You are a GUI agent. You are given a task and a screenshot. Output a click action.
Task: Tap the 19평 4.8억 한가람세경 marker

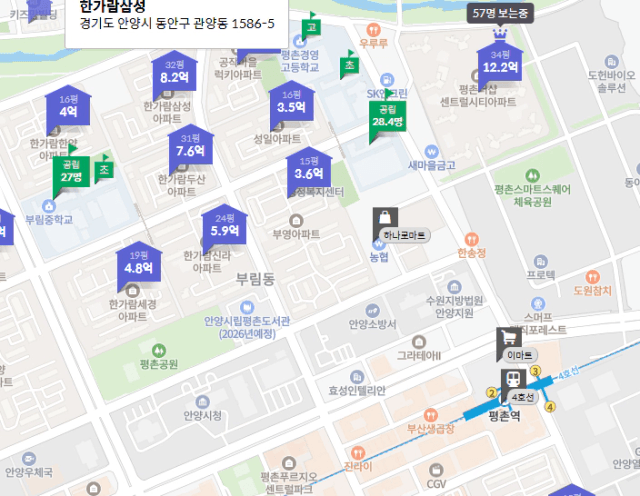click(138, 264)
